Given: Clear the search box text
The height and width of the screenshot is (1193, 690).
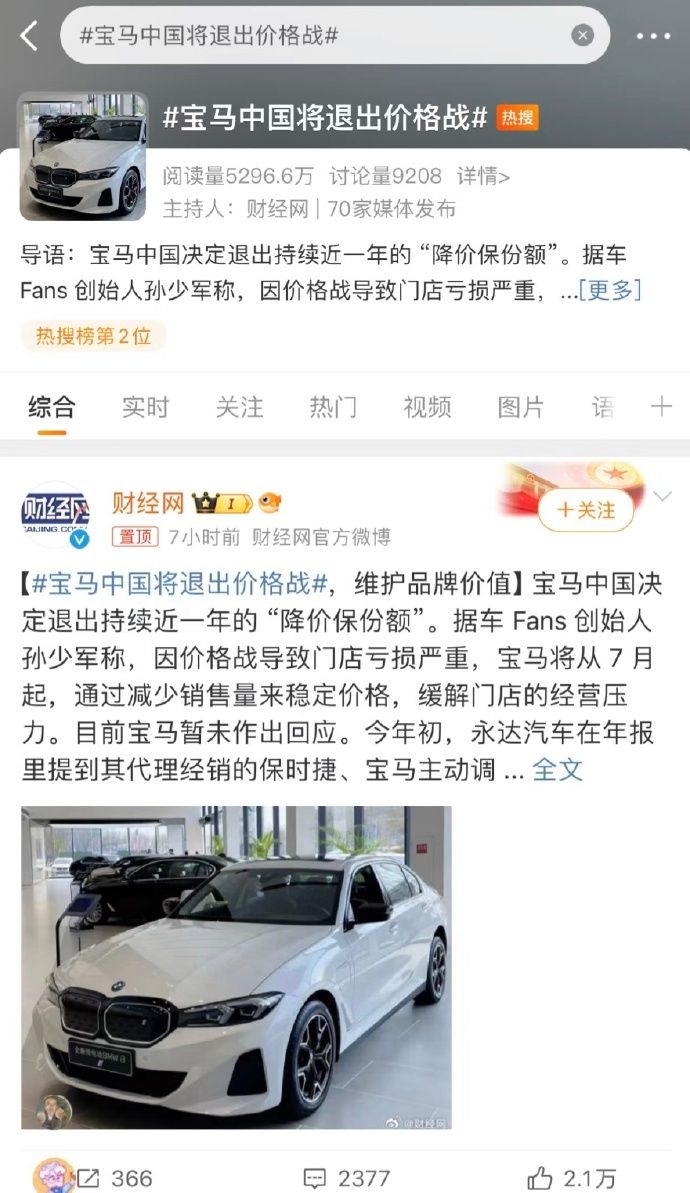Looking at the screenshot, I should pos(582,36).
